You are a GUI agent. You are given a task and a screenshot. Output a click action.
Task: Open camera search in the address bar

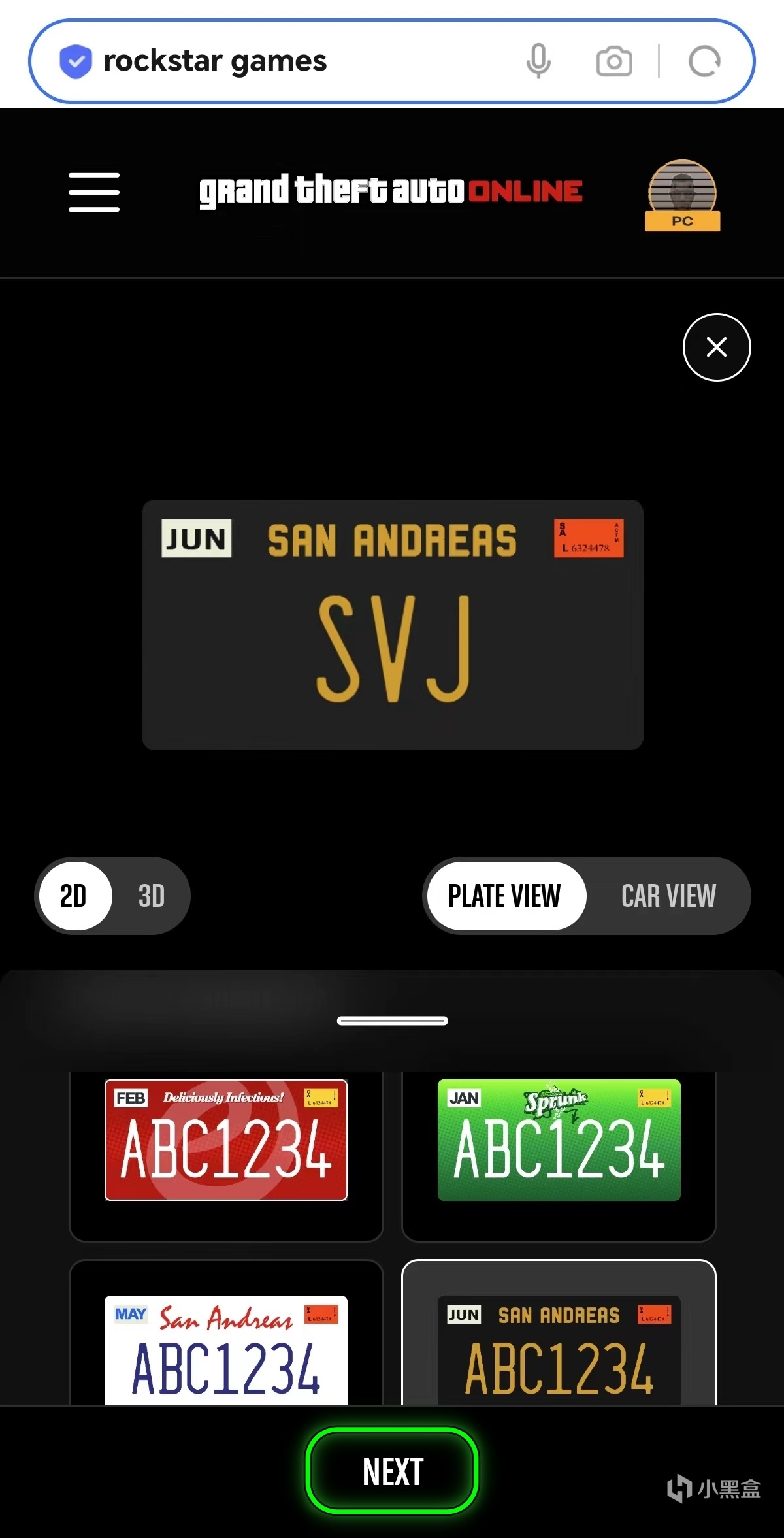[x=613, y=61]
